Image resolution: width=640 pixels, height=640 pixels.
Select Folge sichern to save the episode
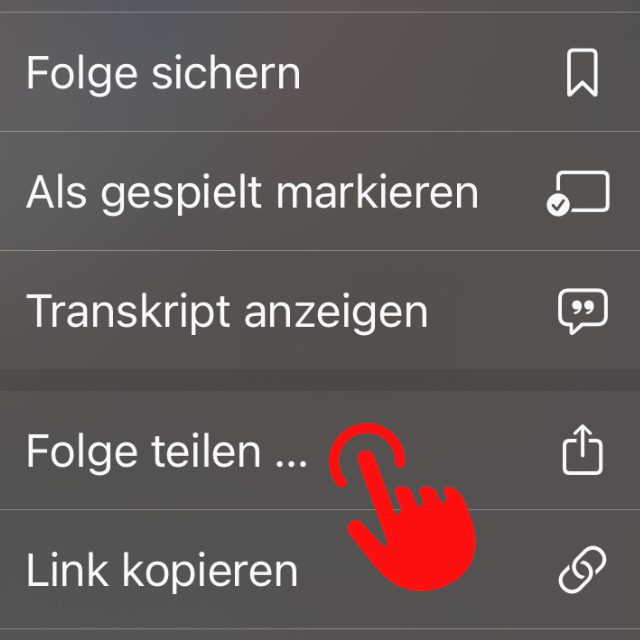[x=163, y=74]
